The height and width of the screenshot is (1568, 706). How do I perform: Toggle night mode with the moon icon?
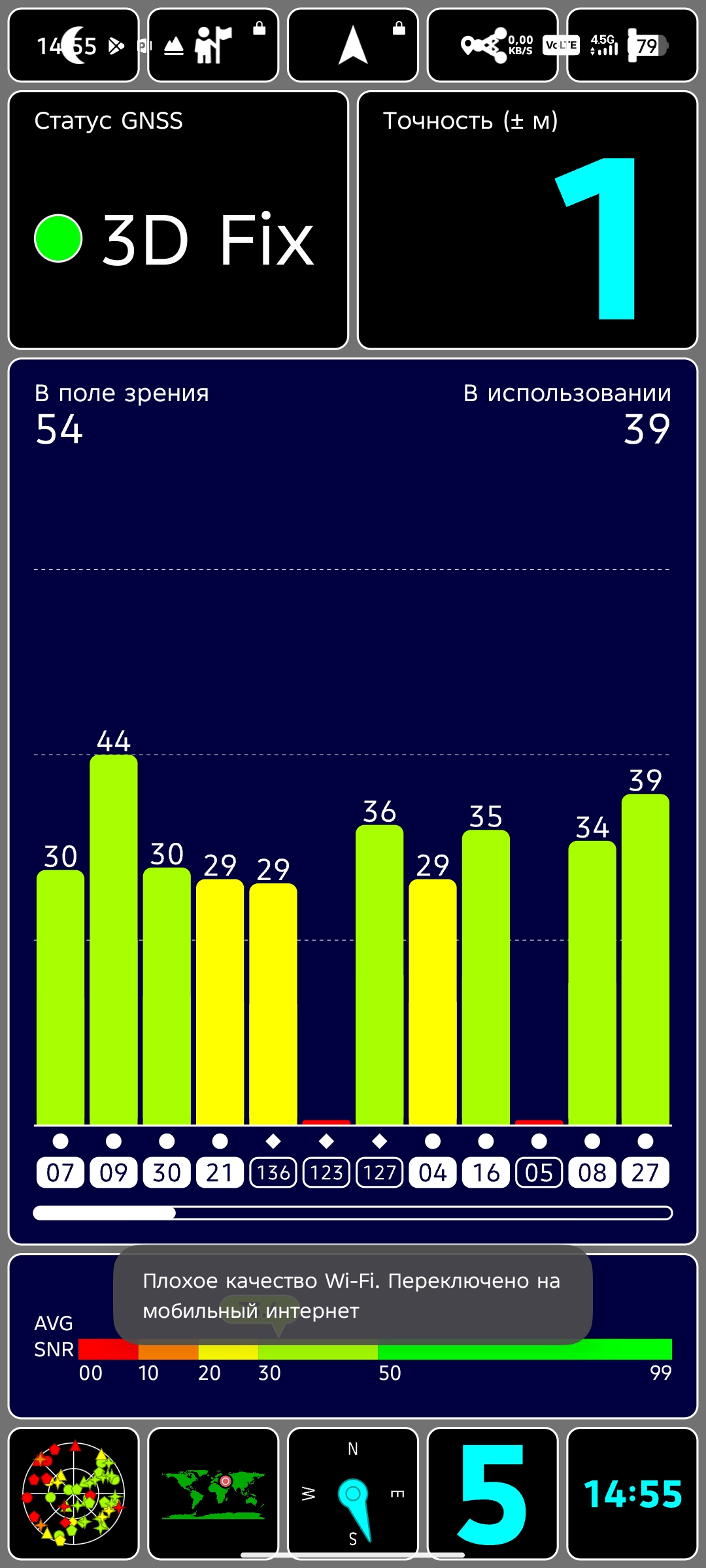coord(73,46)
